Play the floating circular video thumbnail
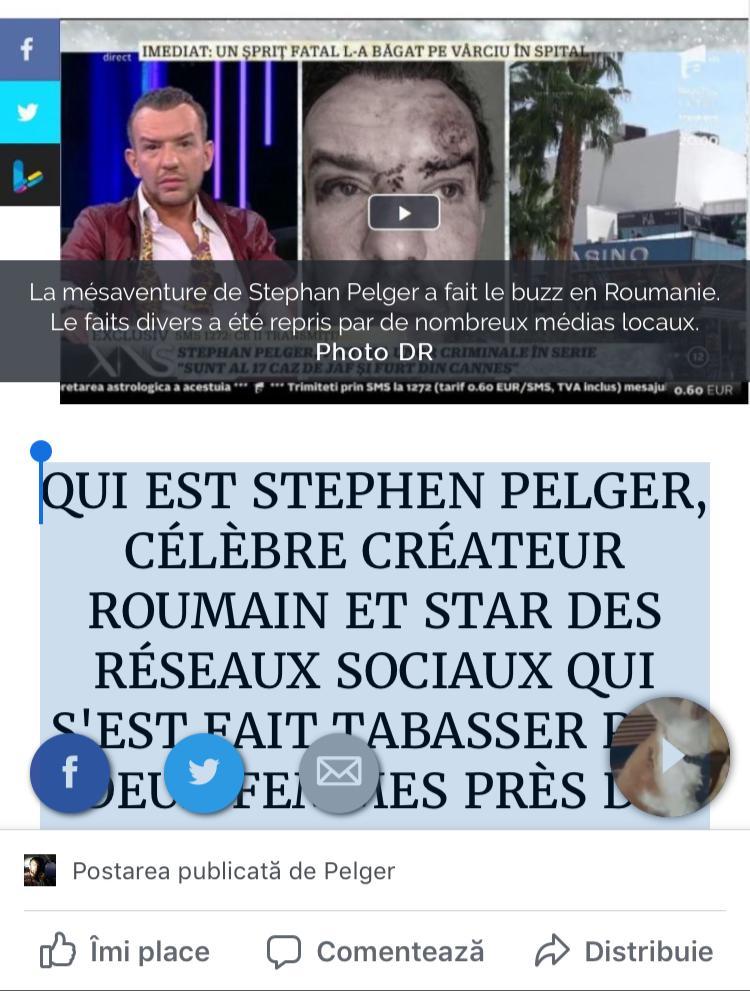 pos(670,757)
